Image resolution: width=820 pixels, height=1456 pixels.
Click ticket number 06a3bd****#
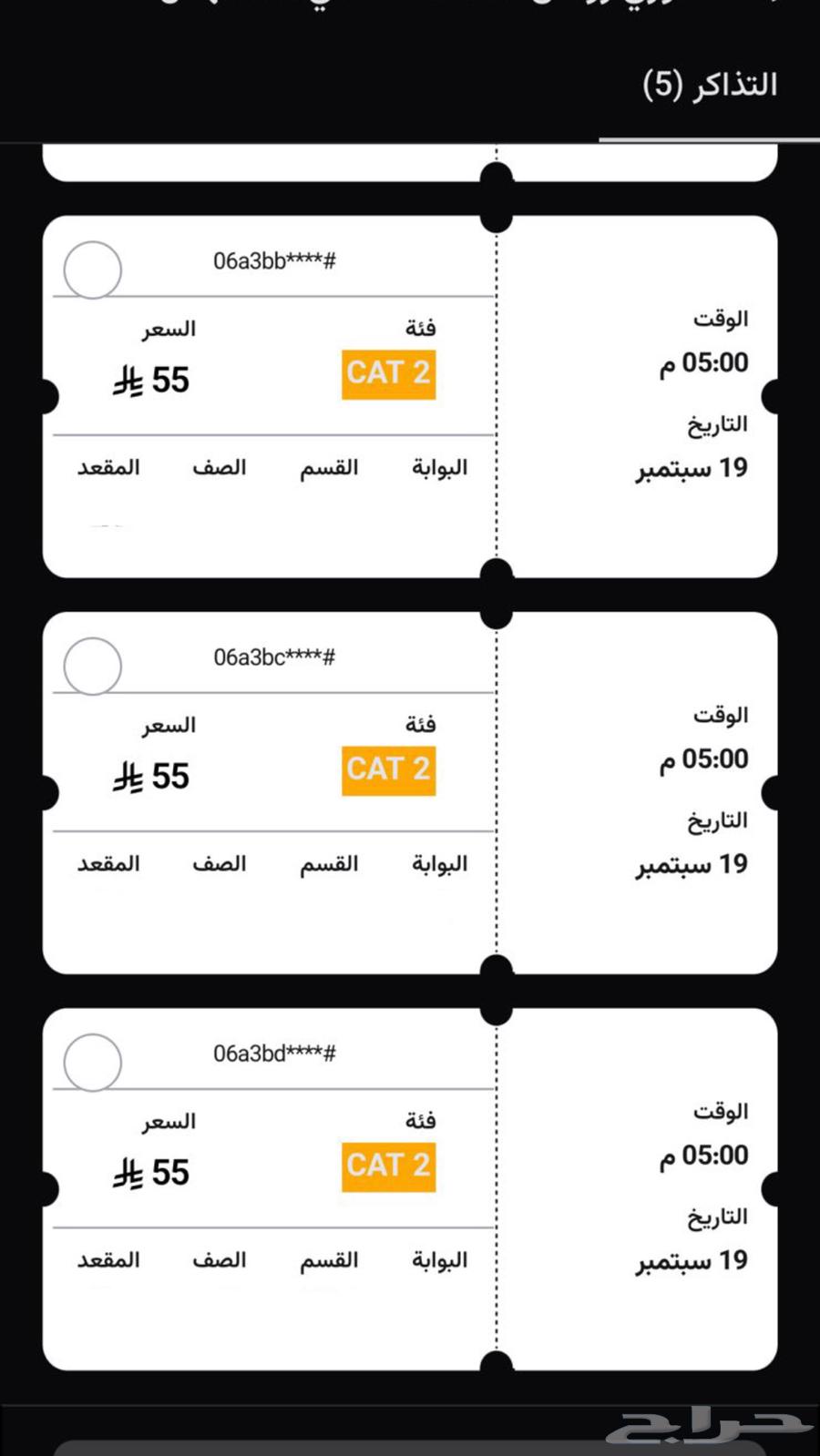click(273, 1054)
